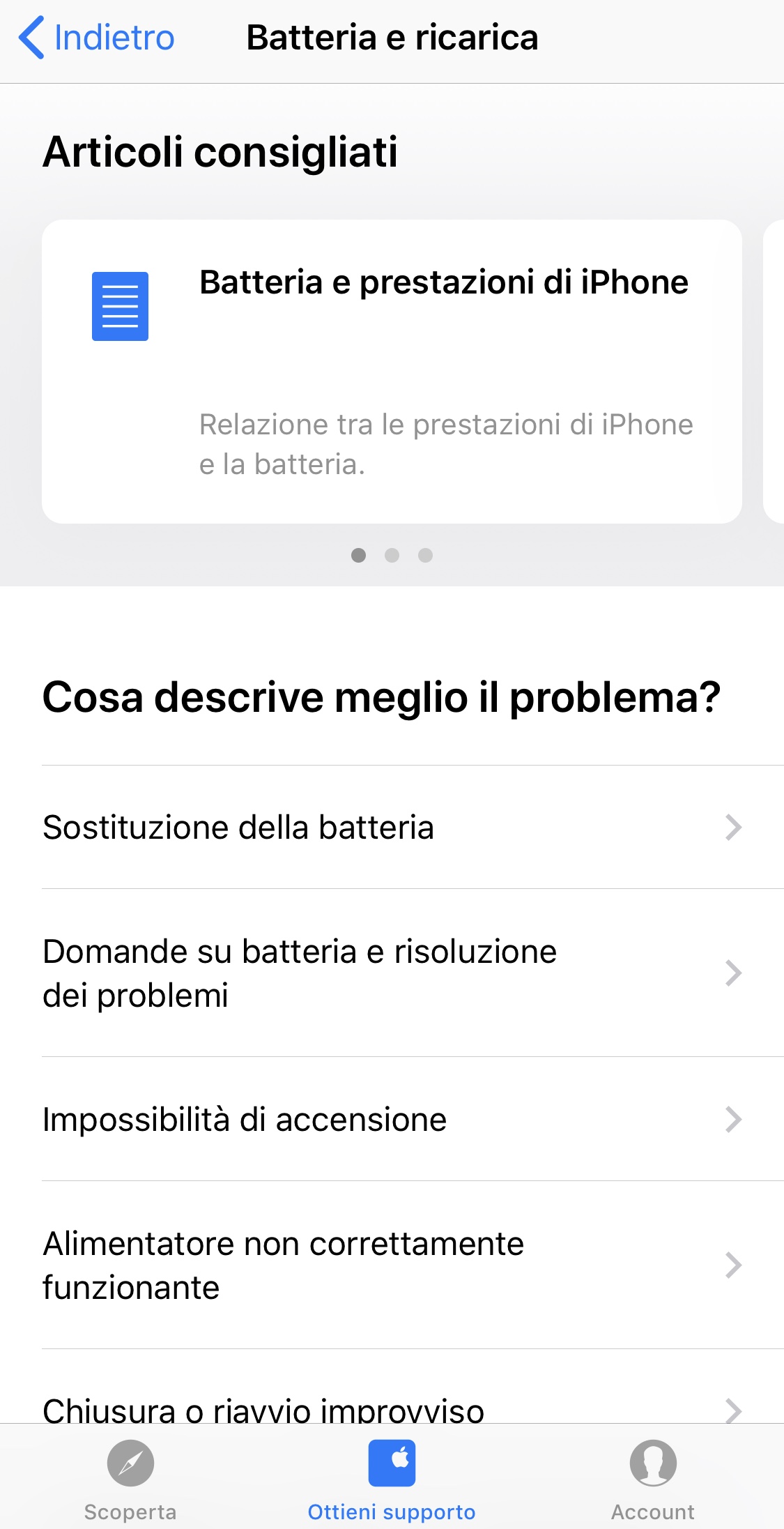Open the Batteria e prestazioni di iPhone article
Image resolution: width=784 pixels, height=1529 pixels.
[392, 372]
